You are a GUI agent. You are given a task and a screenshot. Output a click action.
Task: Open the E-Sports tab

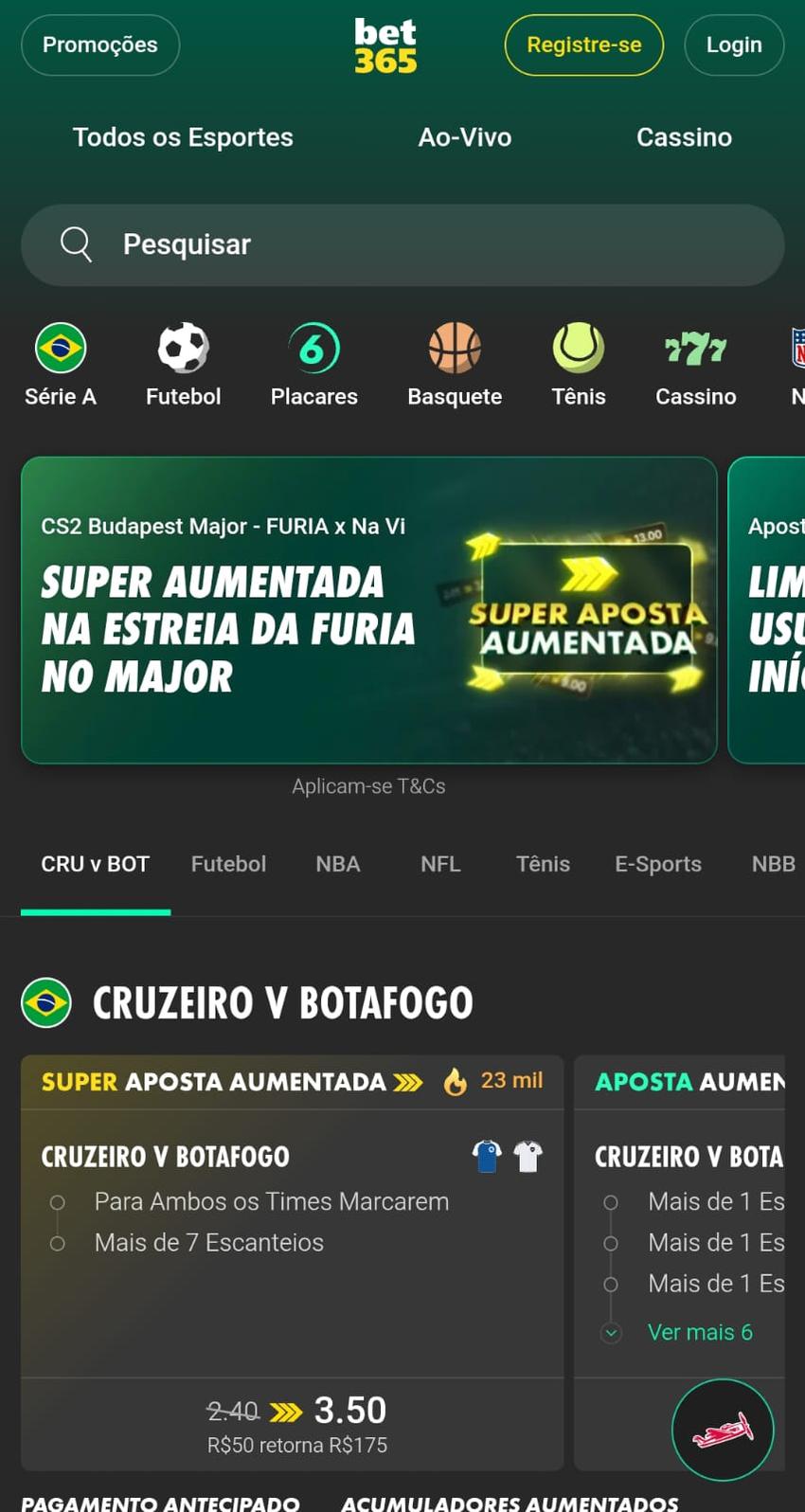pos(657,863)
